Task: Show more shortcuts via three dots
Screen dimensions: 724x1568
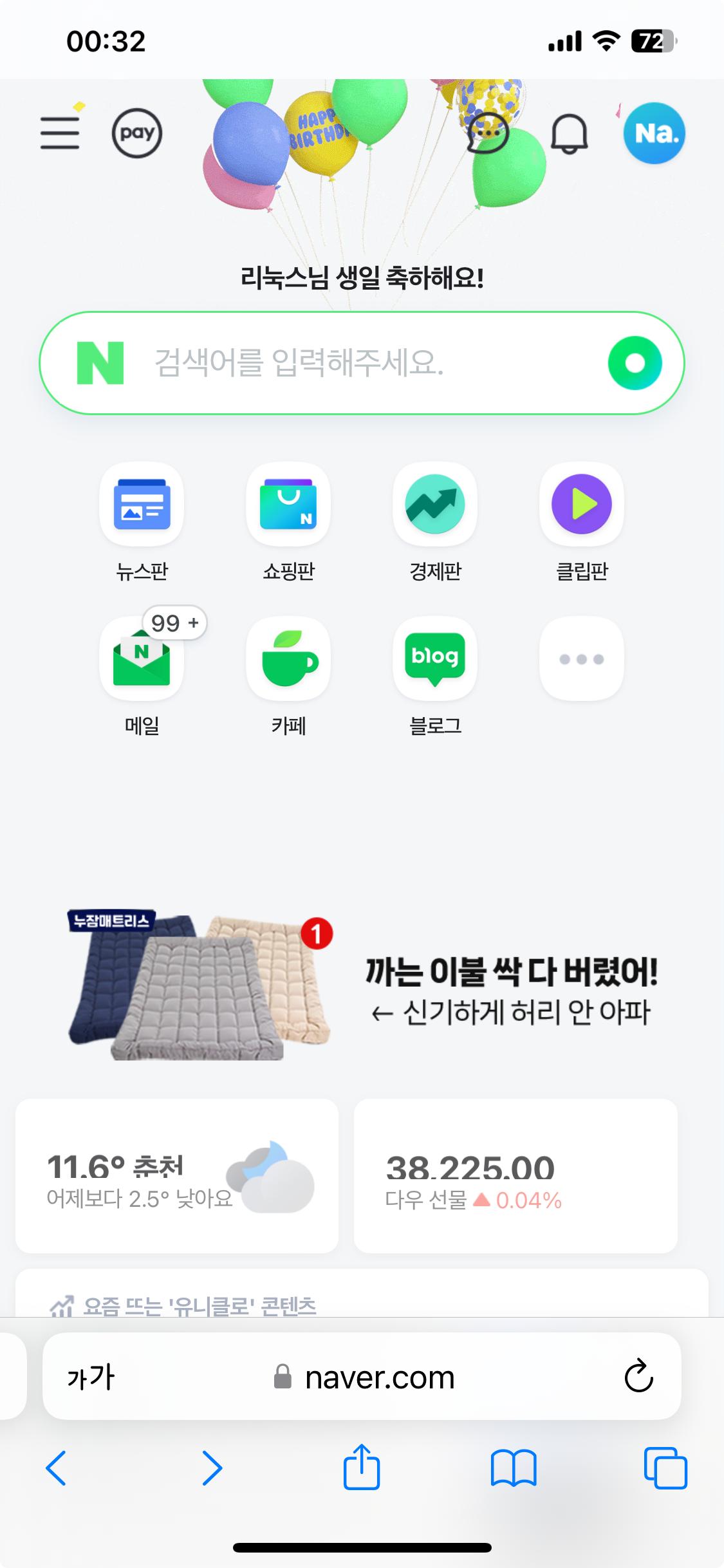Action: click(x=582, y=659)
